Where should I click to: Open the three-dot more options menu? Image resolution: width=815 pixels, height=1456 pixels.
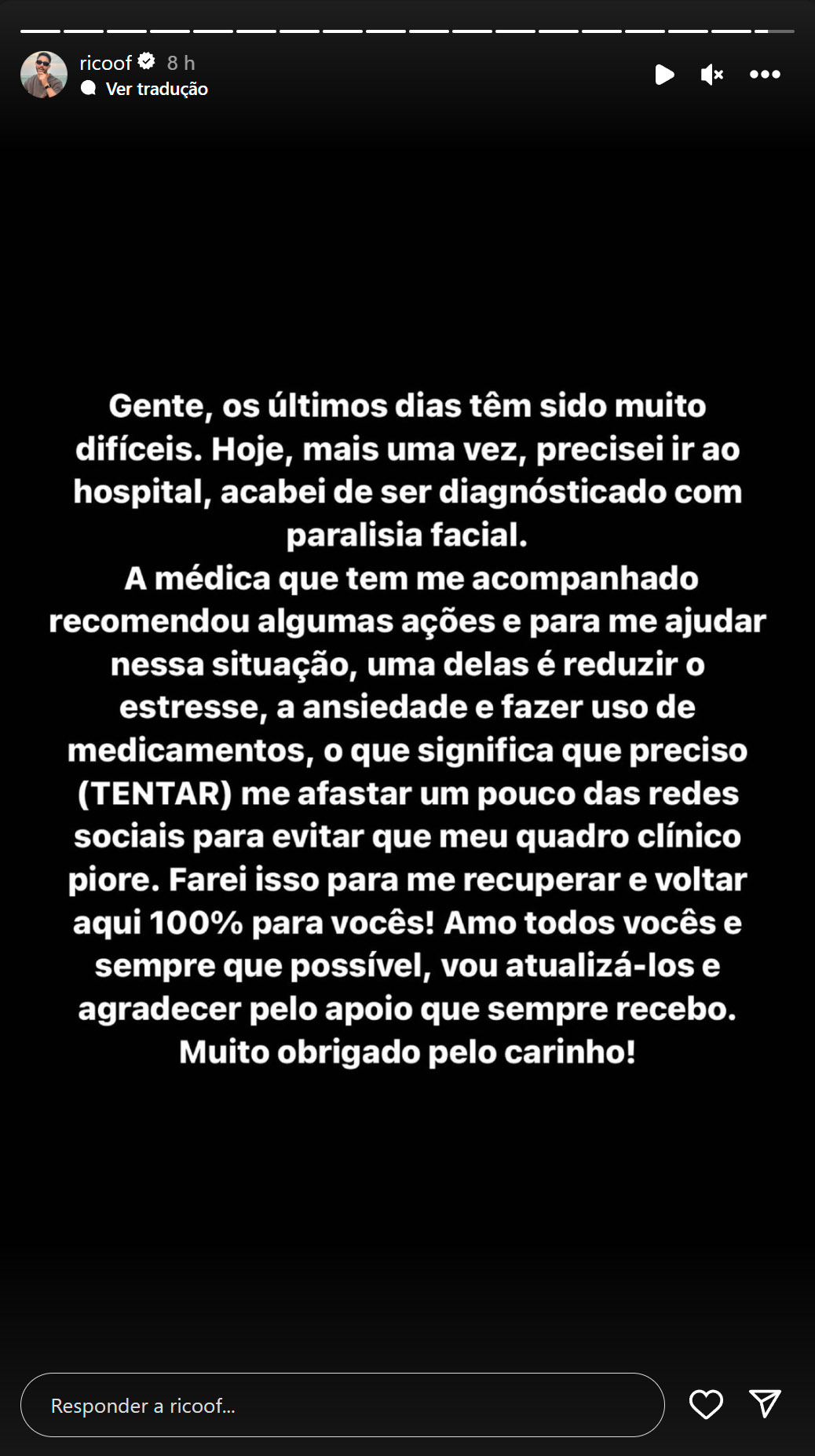[765, 75]
